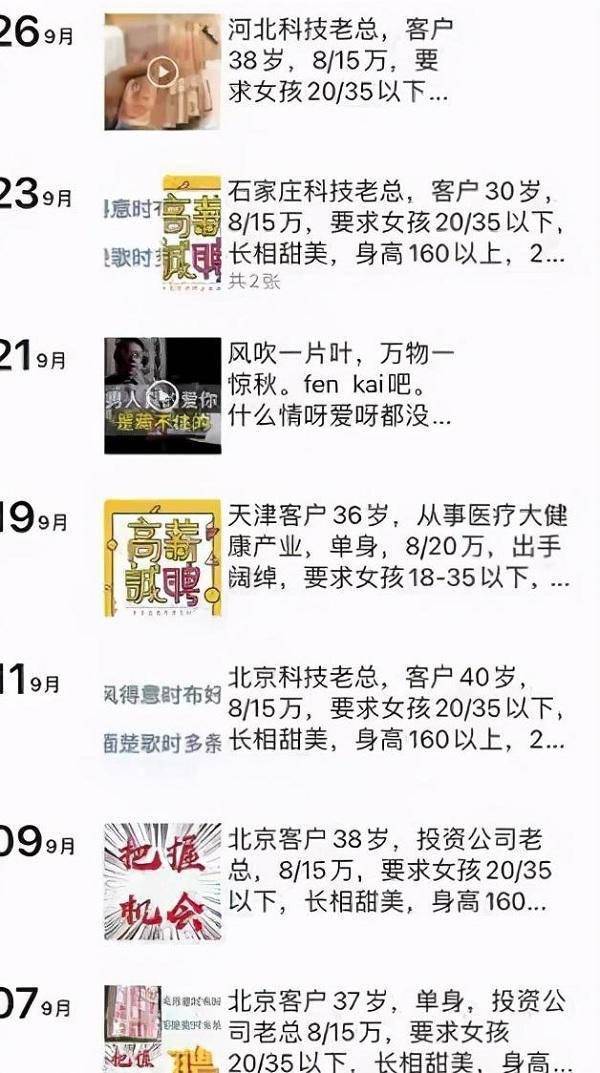Viewport: 600px width, 1073px height.
Task: Open the 19 Sept post about 天津客户 36岁
Action: tap(397, 547)
